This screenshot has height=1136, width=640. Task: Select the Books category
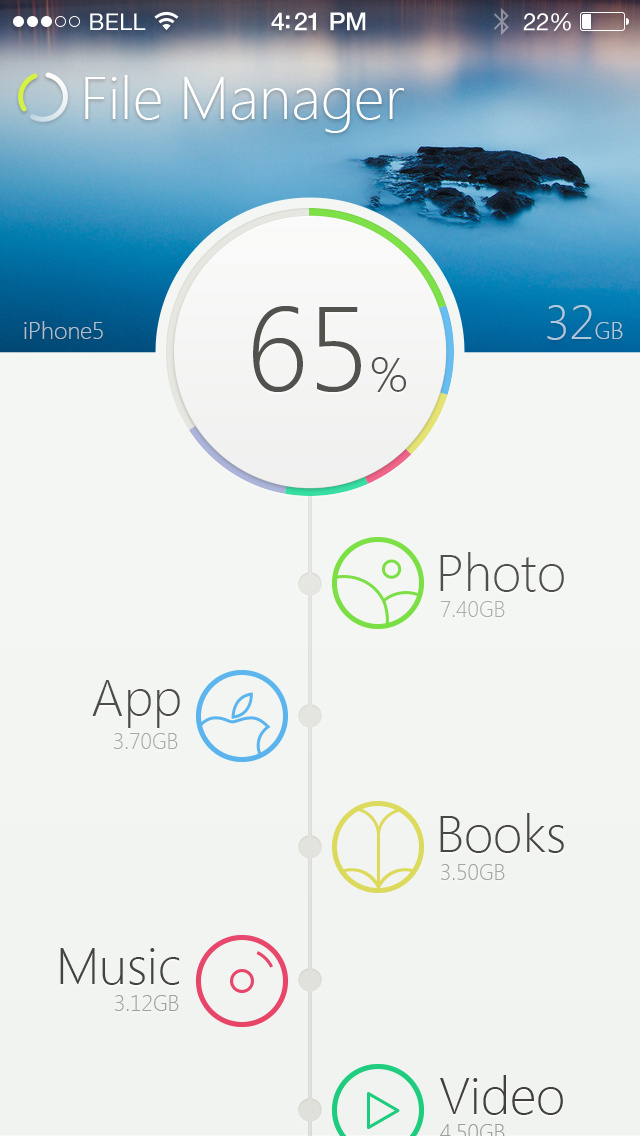(x=378, y=846)
